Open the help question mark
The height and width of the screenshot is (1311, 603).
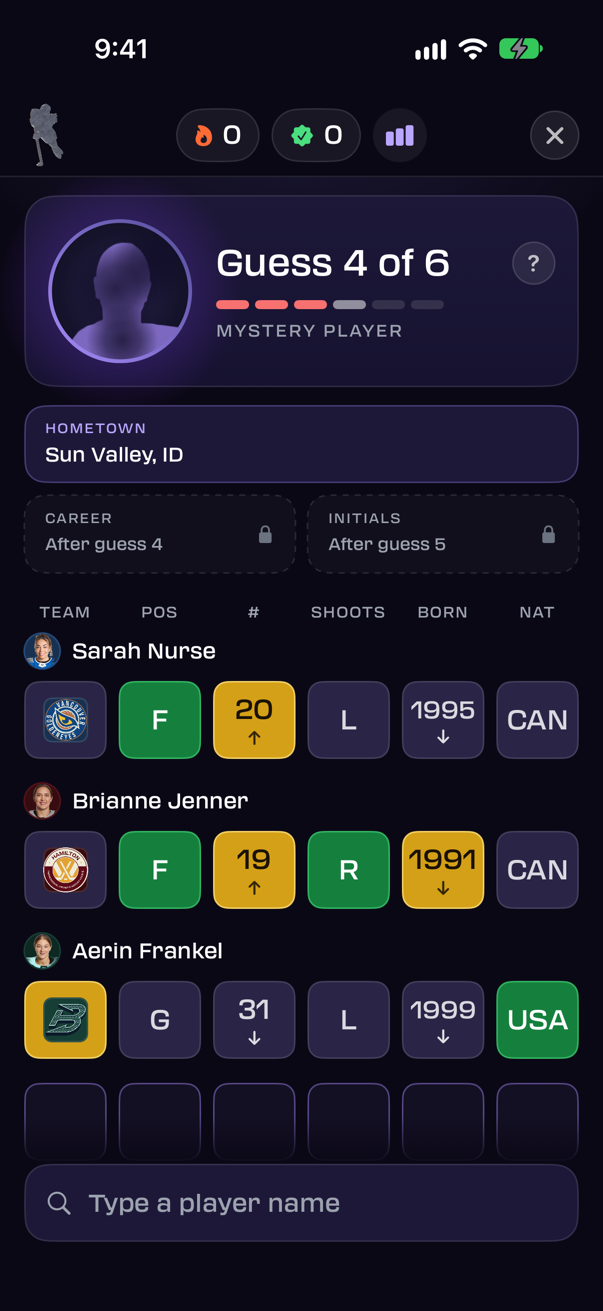pyautogui.click(x=534, y=264)
